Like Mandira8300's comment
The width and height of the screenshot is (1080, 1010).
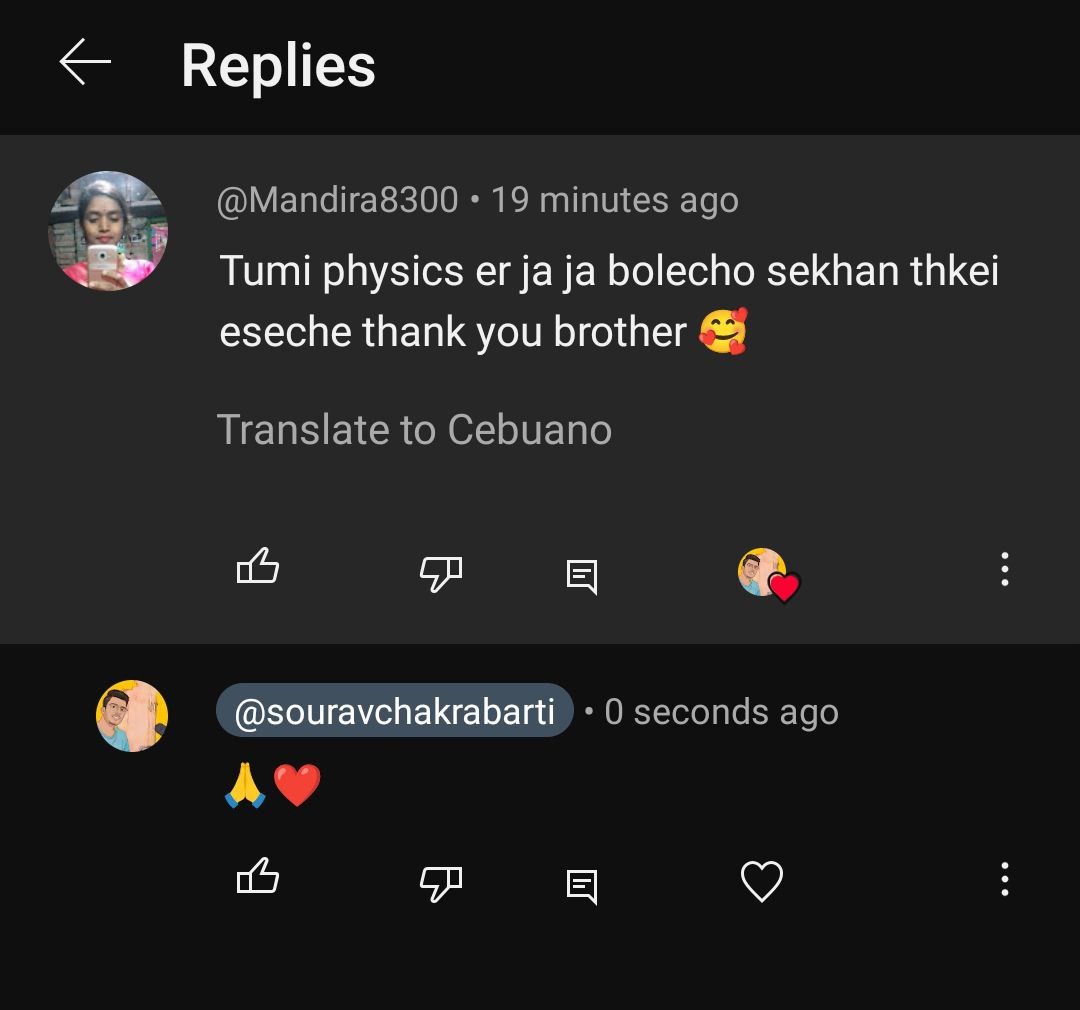click(x=257, y=570)
